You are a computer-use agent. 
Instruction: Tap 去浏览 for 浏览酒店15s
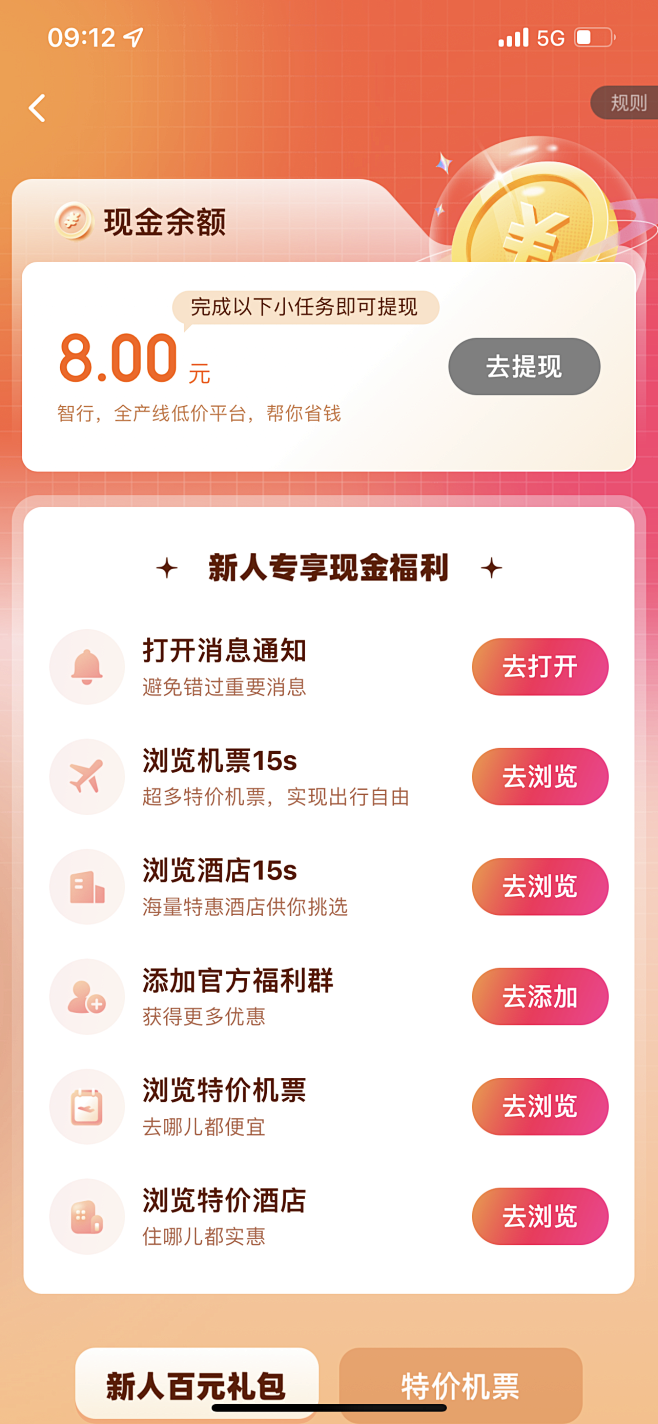[540, 887]
